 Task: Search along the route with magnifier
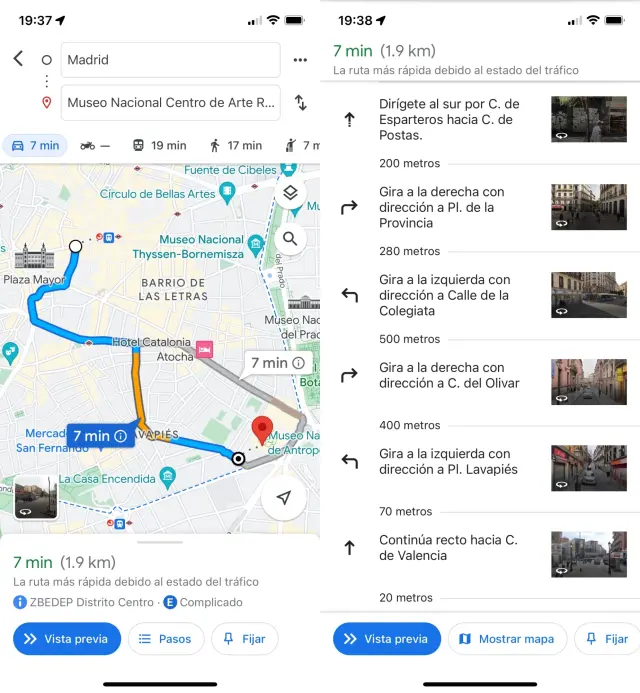(290, 239)
